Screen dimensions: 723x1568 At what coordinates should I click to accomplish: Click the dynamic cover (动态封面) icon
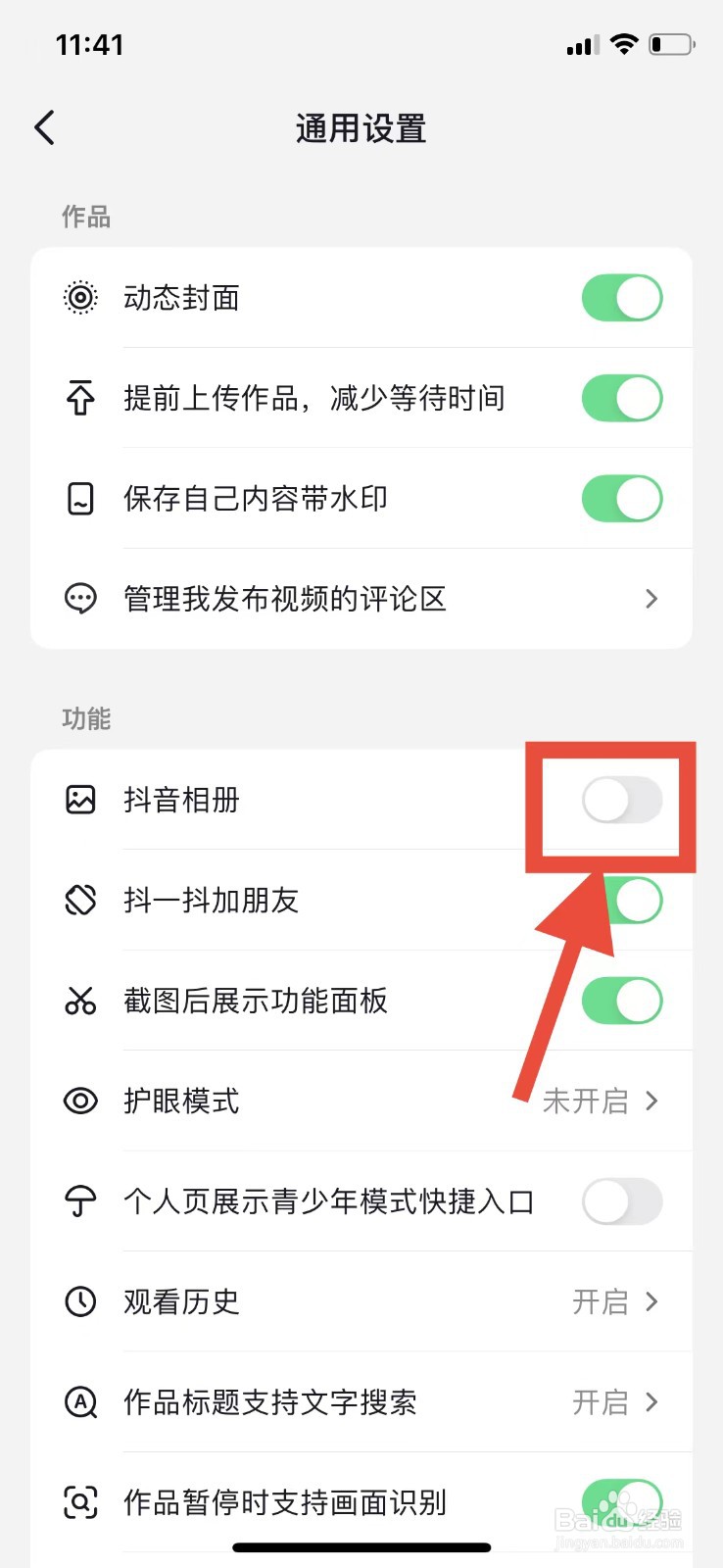click(x=80, y=298)
